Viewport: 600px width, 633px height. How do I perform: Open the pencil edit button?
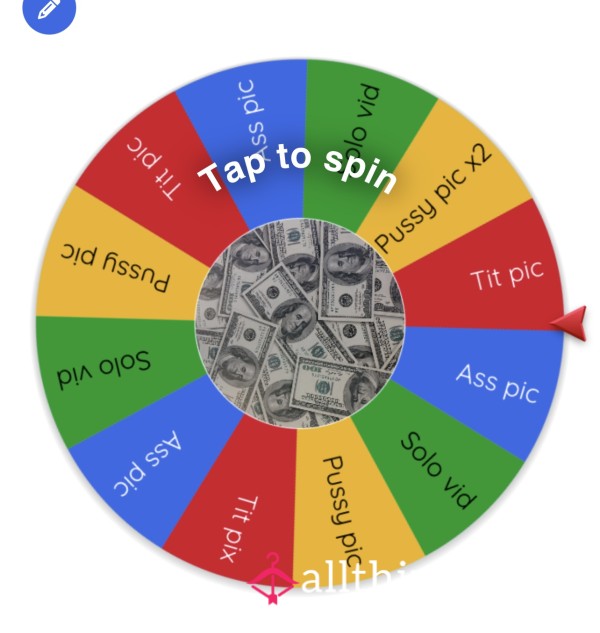tap(49, 10)
